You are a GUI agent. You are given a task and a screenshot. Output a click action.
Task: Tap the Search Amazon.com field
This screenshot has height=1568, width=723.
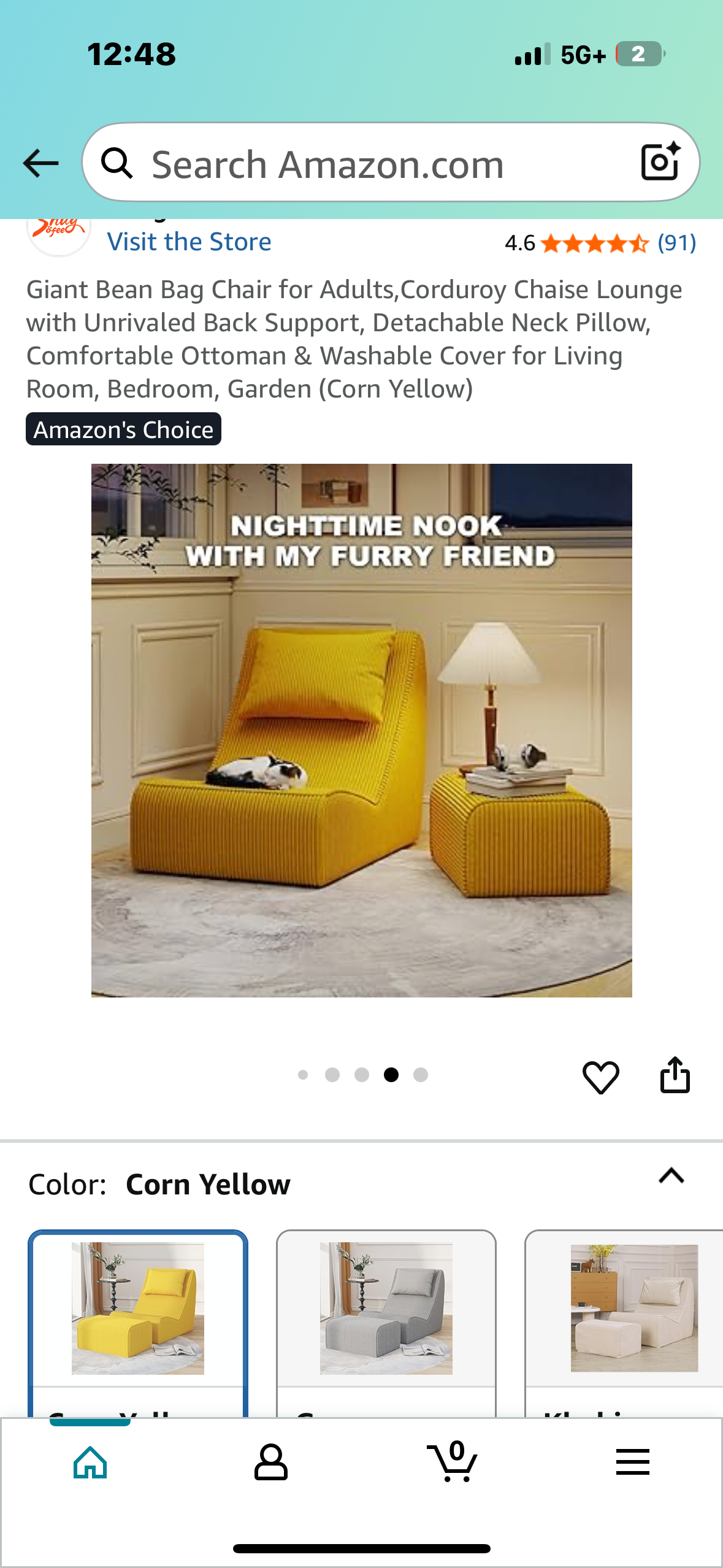[x=368, y=164]
